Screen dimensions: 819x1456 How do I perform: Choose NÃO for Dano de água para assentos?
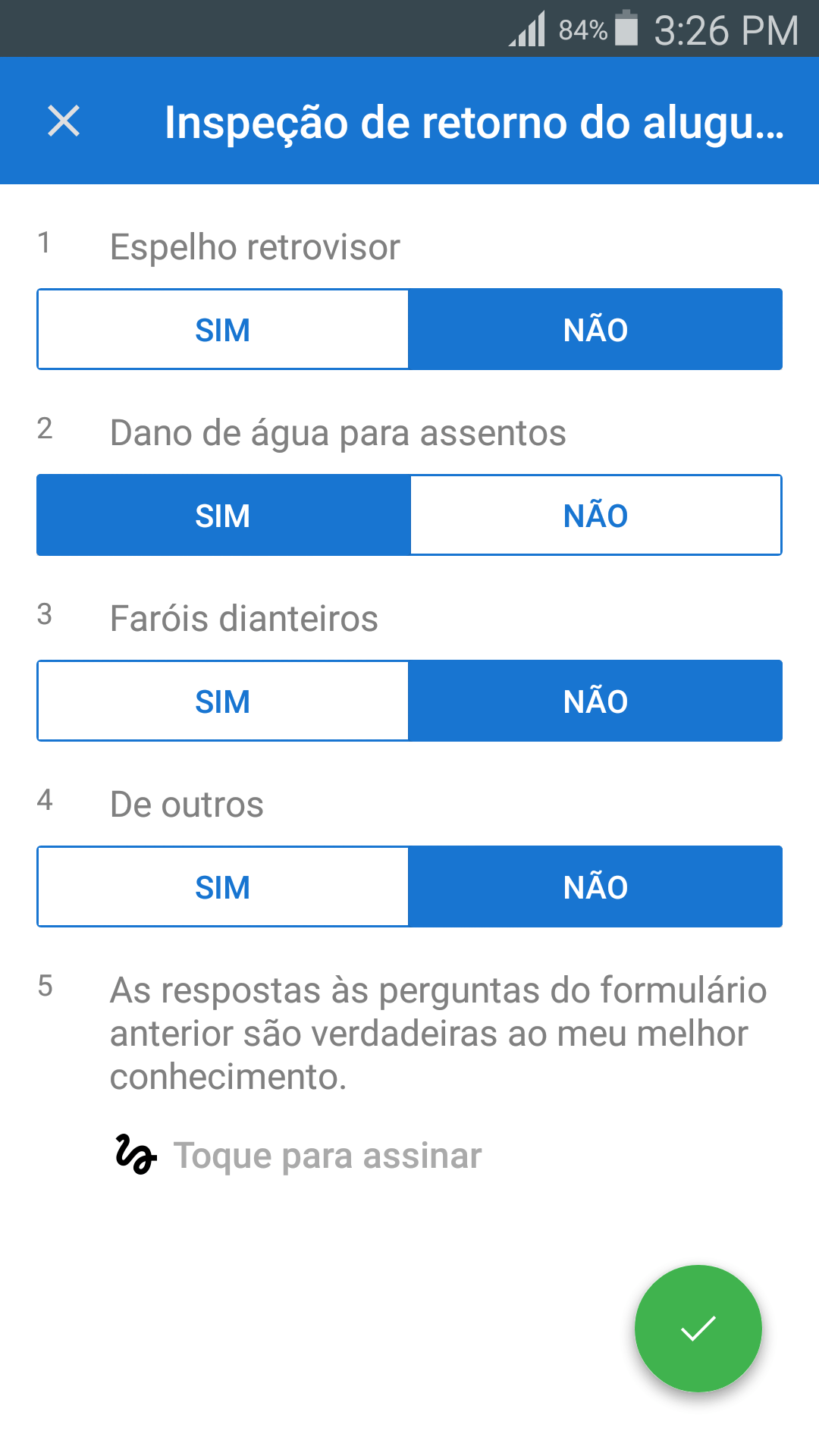coord(596,515)
